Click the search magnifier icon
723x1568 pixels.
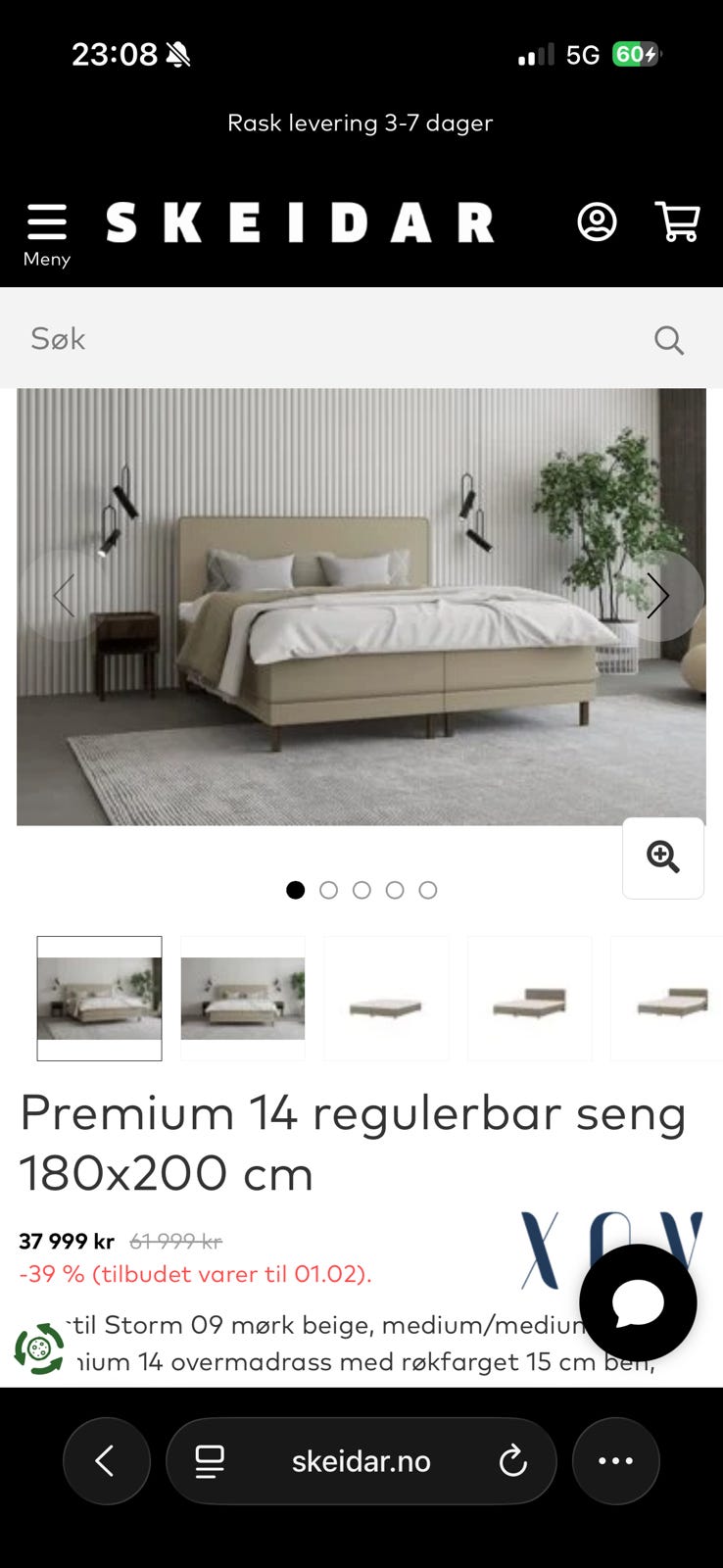coord(669,339)
